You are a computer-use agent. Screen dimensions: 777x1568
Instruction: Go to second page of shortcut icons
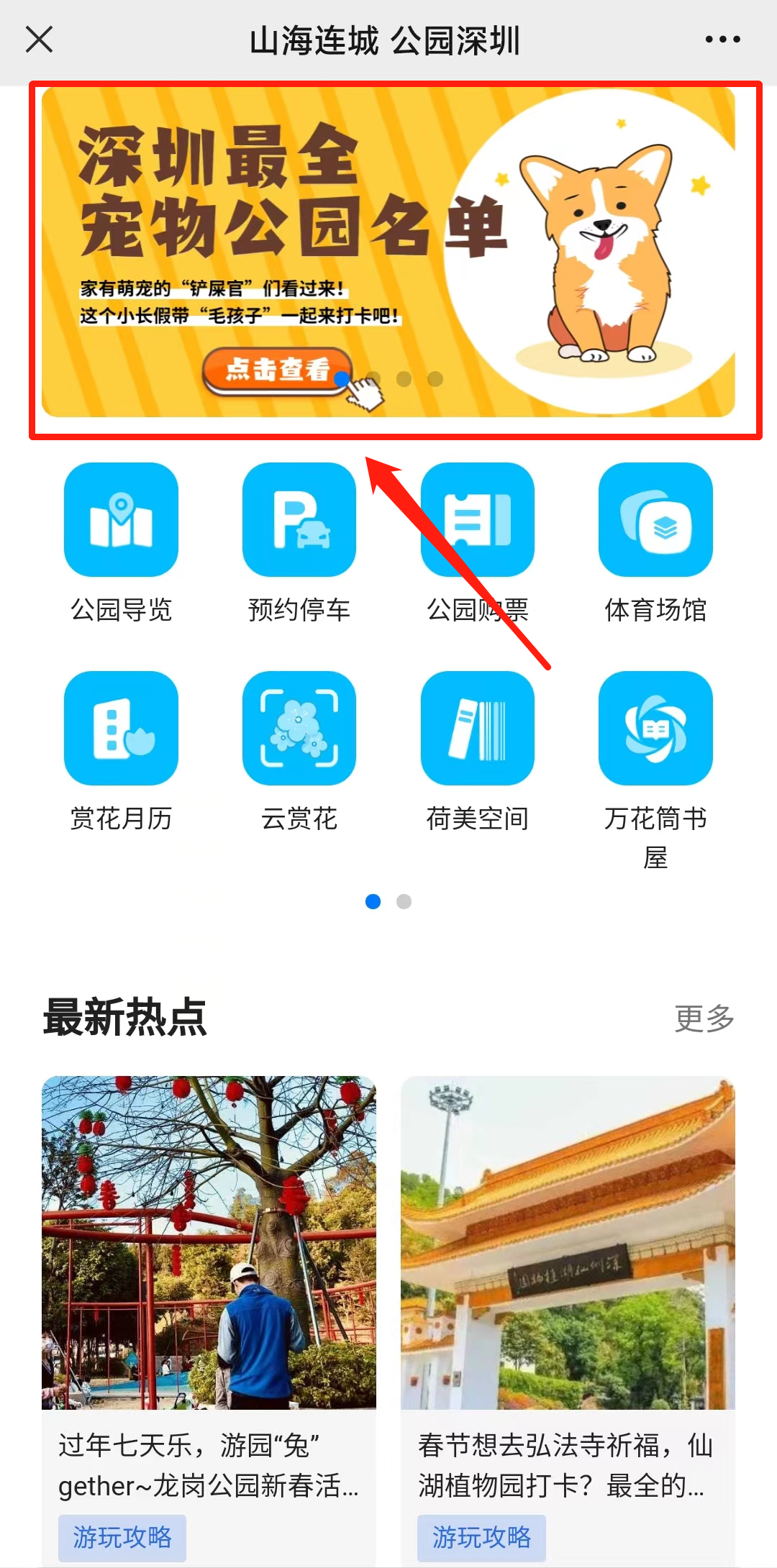(x=404, y=902)
